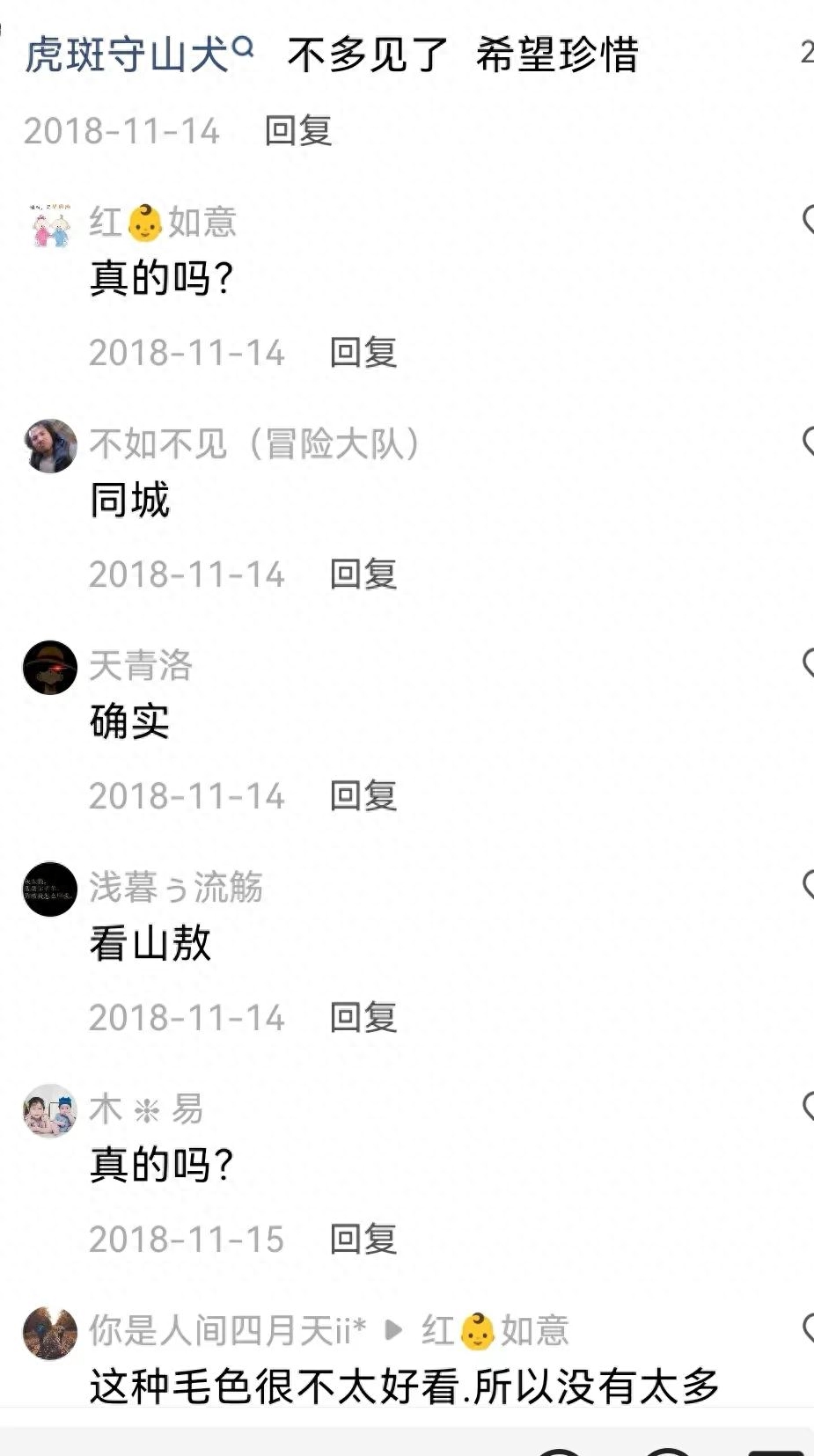
Task: Open 浅暮う流觞's profile avatar
Action: 50,889
